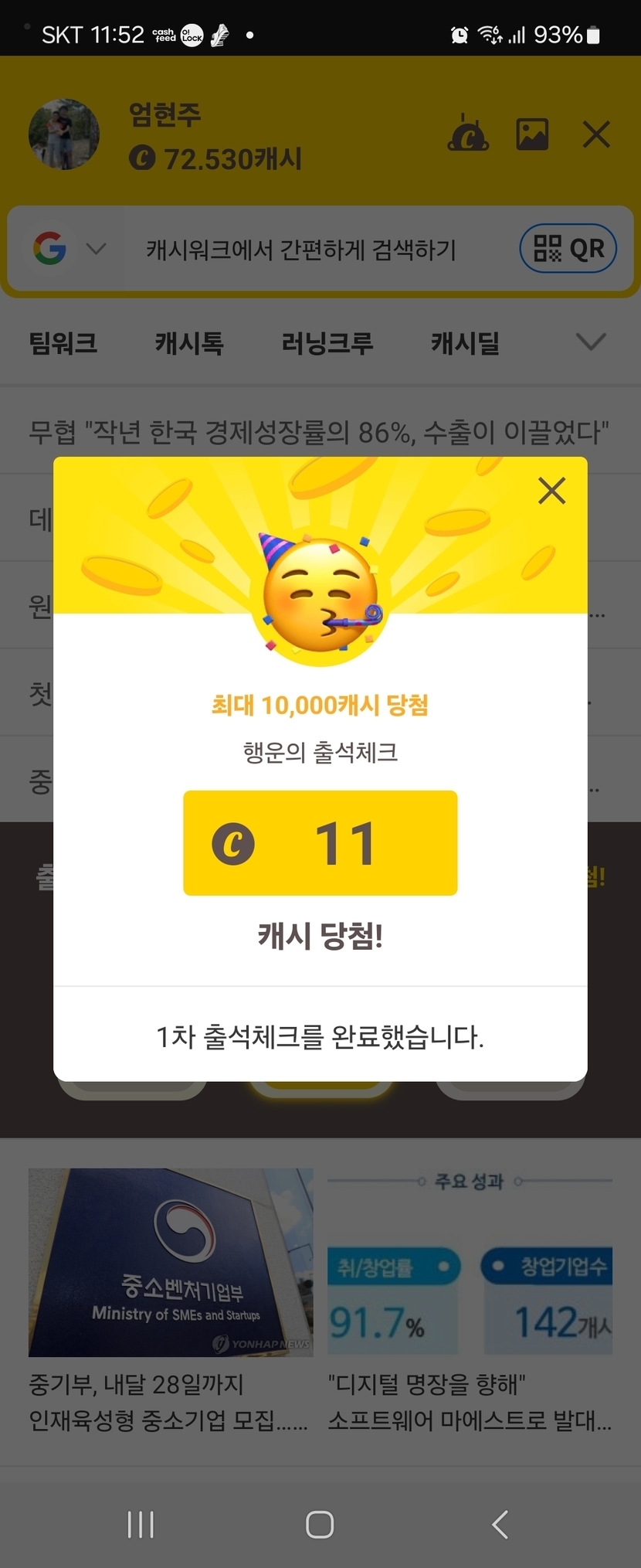Expand the tab list chevron
Image resolution: width=641 pixels, height=1568 pixels.
[591, 342]
